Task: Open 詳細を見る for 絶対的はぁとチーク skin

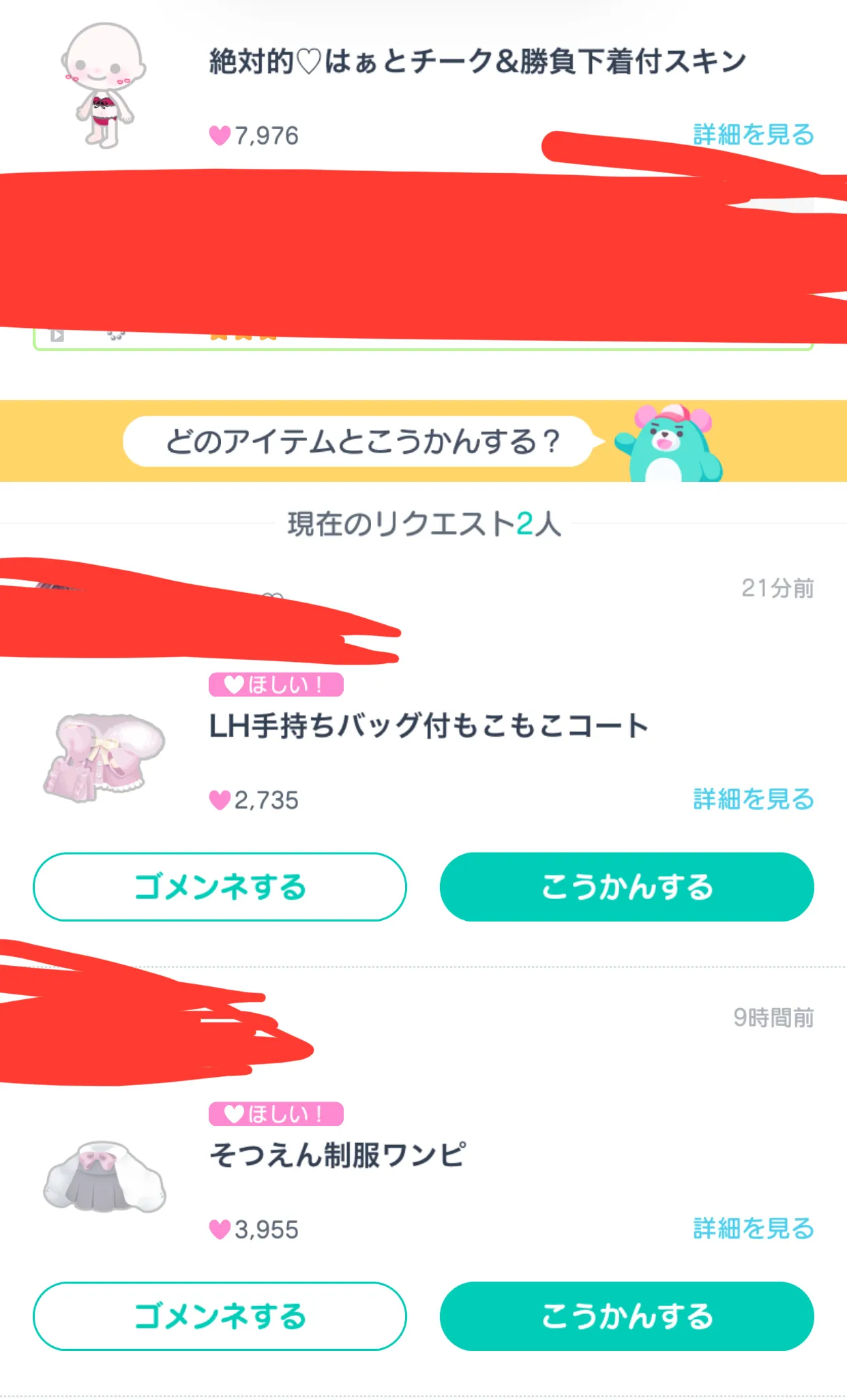Action: click(x=754, y=134)
